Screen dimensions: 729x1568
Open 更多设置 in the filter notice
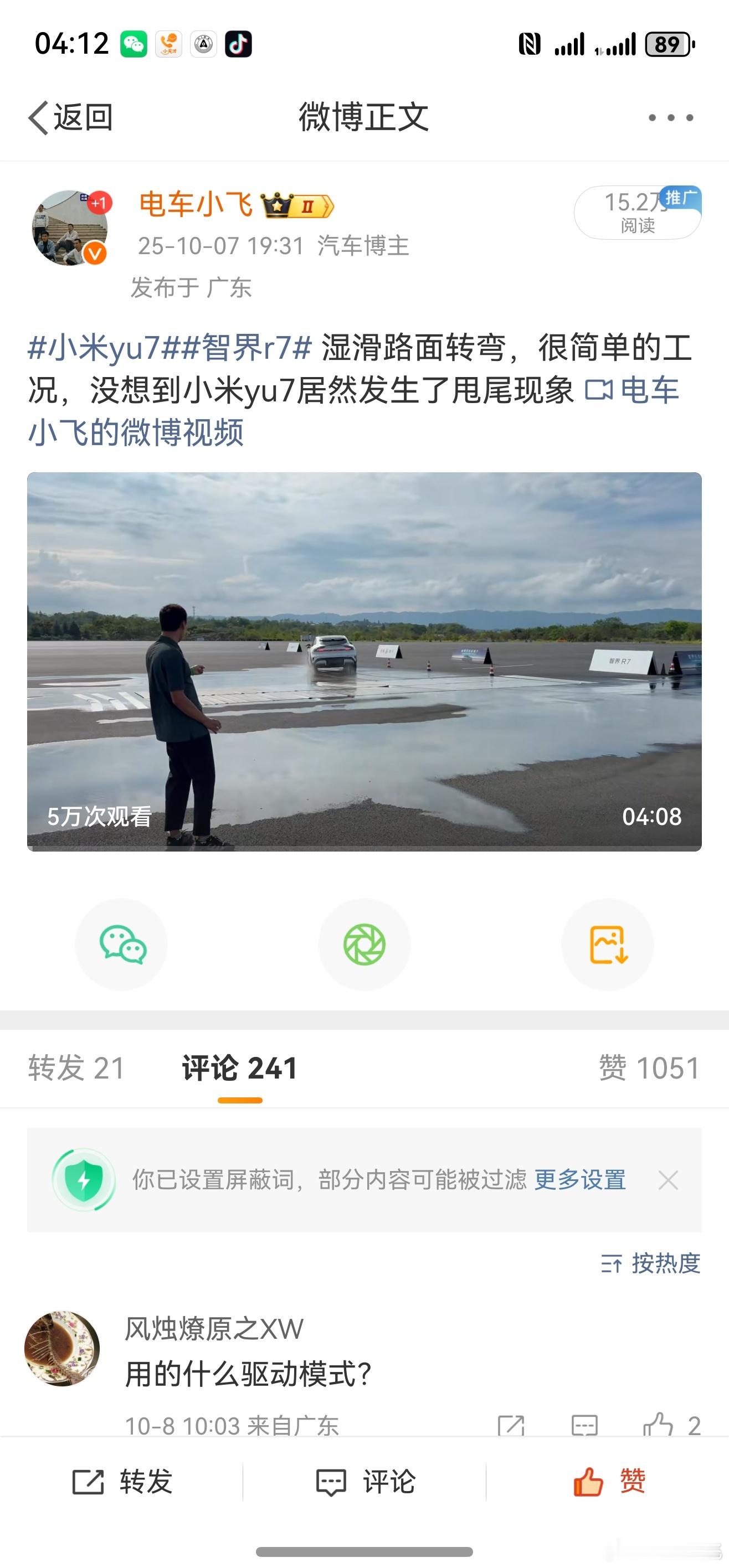coord(579,1180)
